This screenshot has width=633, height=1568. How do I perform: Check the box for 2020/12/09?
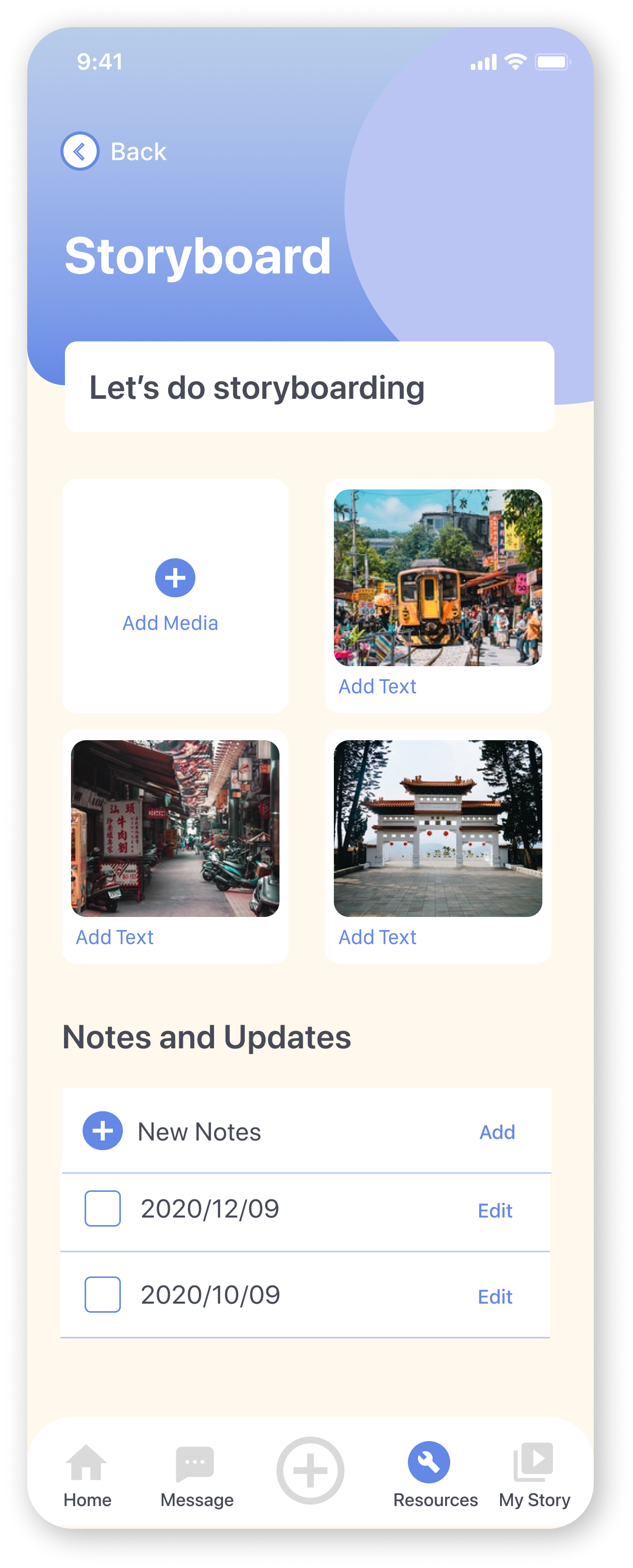pos(102,1208)
